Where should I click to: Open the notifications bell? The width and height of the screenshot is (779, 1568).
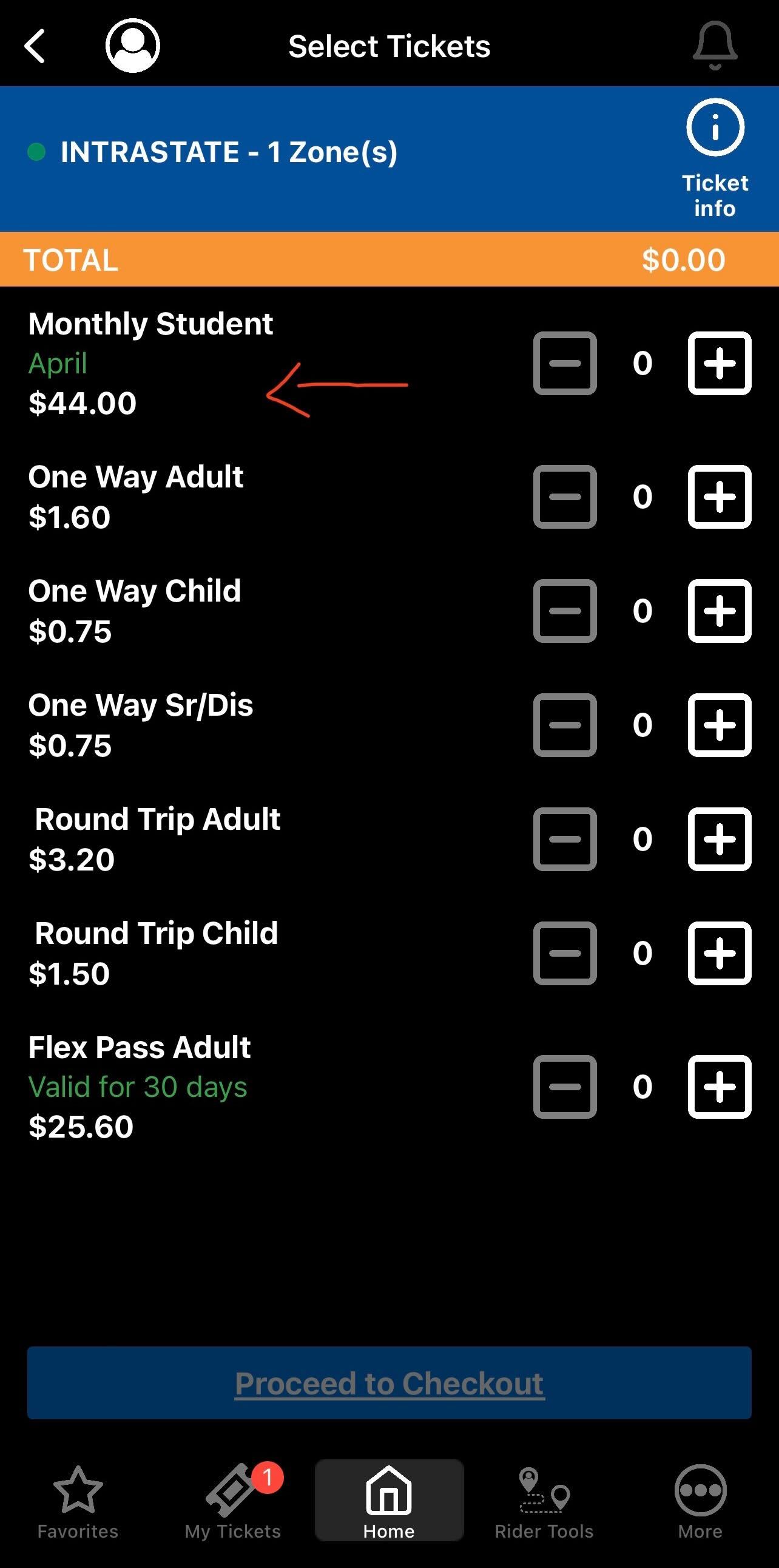pyautogui.click(x=715, y=46)
